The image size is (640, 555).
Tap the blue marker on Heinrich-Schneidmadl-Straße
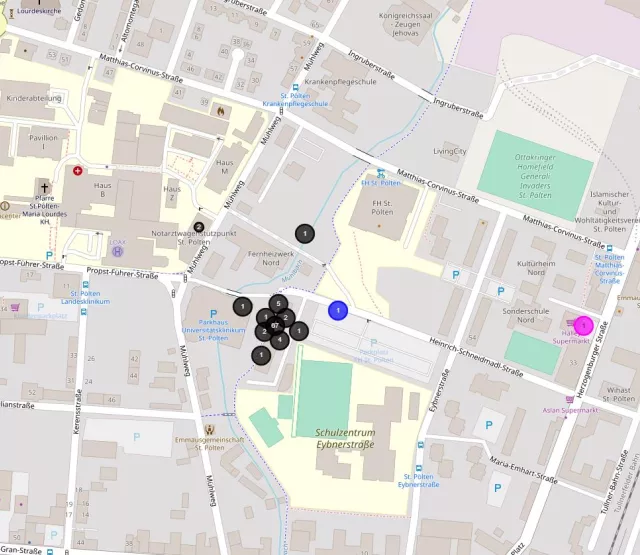(338, 312)
